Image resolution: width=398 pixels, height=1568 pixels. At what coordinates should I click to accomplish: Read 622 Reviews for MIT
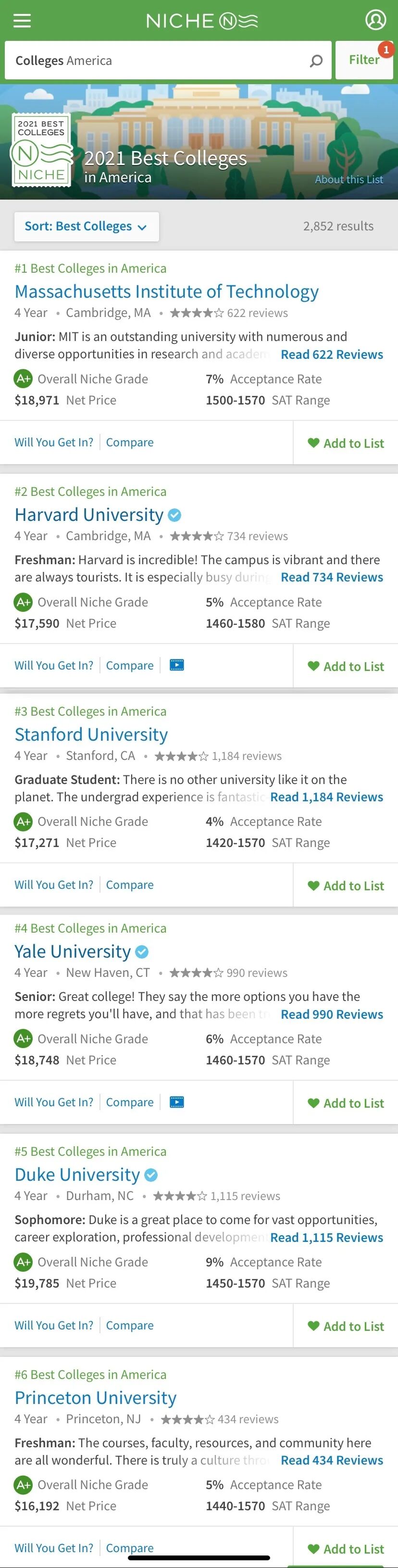pos(332,354)
